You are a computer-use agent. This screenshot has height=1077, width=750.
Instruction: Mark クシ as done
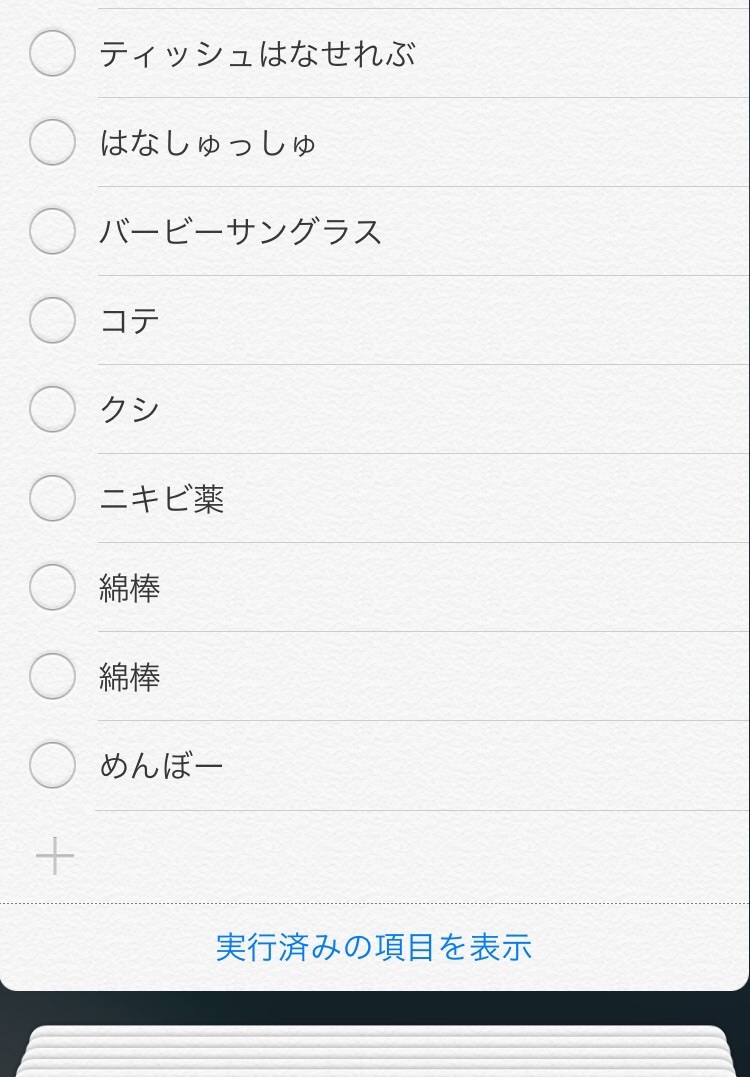tap(52, 409)
